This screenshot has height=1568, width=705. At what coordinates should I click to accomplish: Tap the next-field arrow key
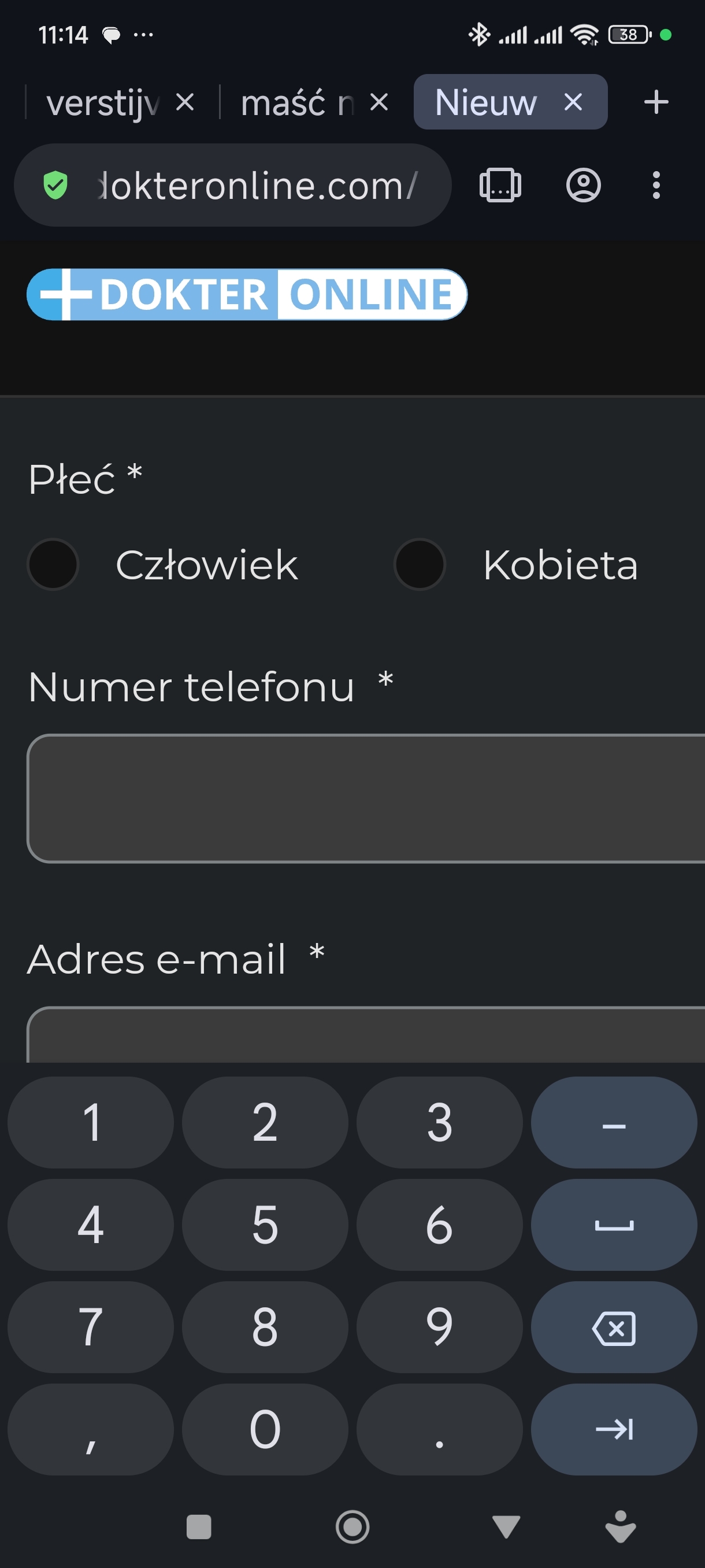tap(613, 1429)
